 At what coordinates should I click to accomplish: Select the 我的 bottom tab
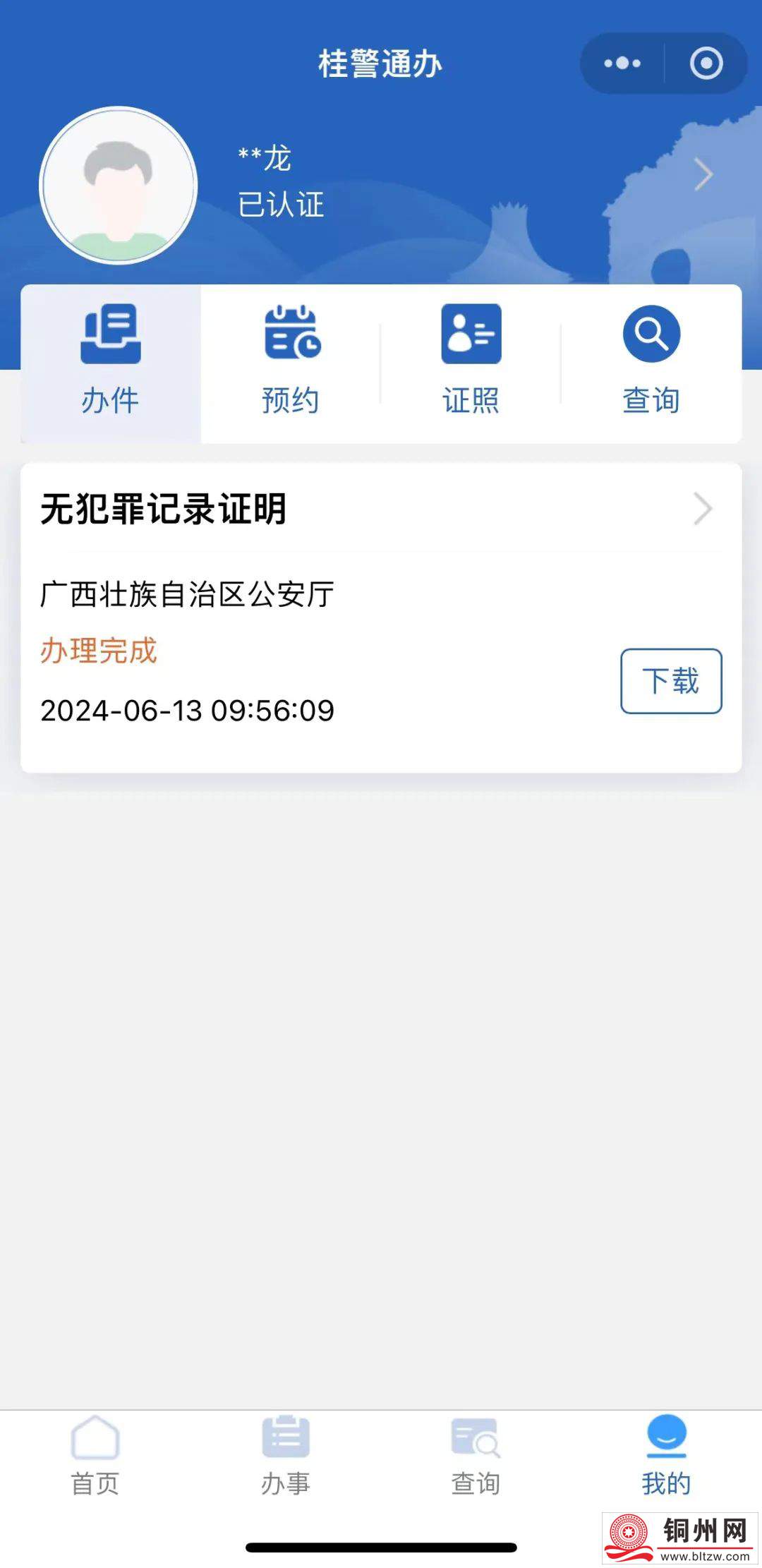(666, 1455)
